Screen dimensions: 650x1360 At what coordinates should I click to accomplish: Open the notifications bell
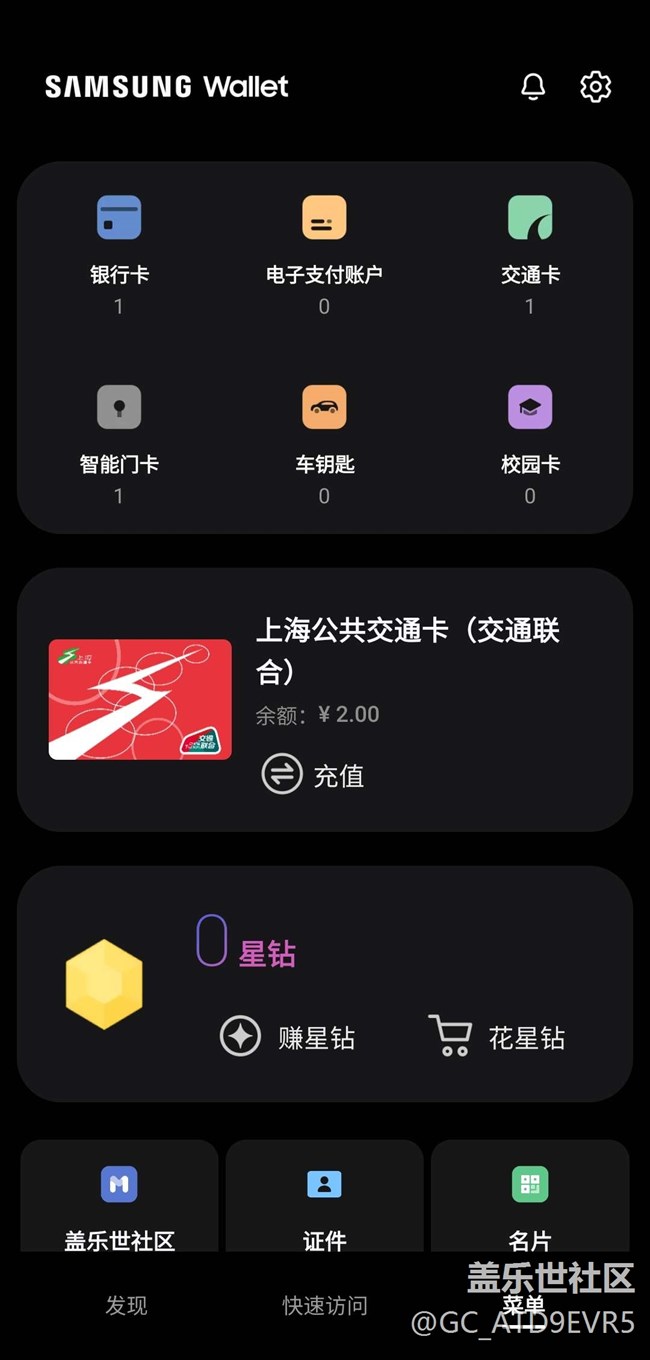[x=533, y=87]
